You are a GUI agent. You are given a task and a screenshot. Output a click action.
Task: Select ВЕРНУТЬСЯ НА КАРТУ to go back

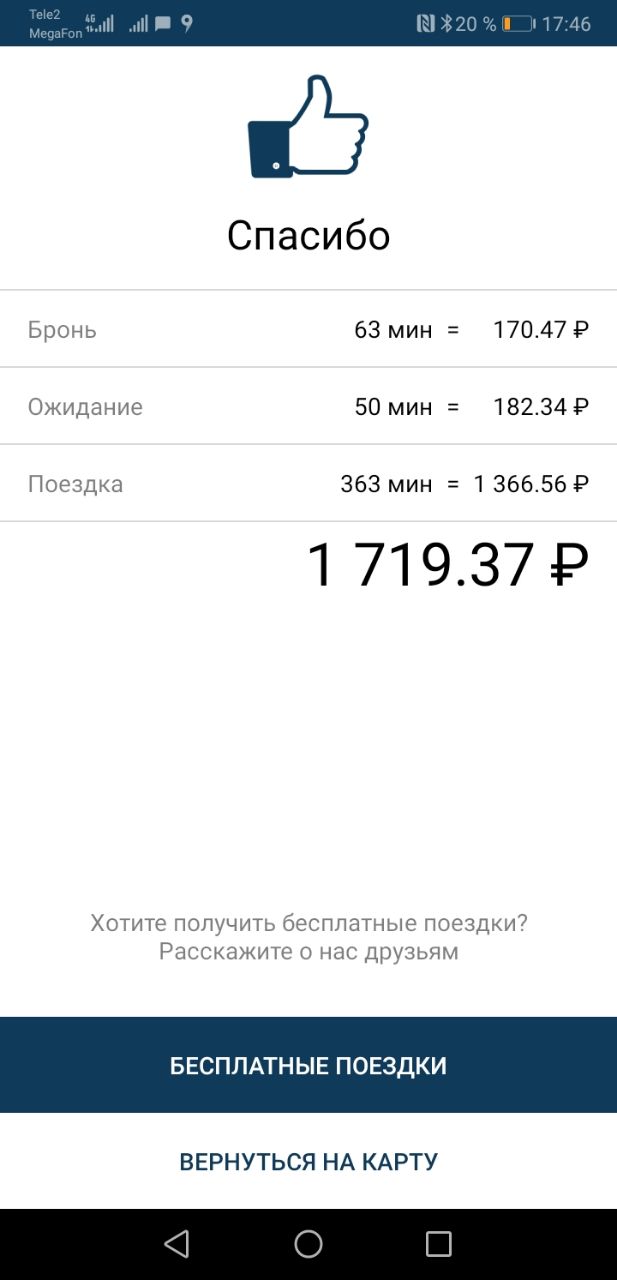(x=308, y=1161)
